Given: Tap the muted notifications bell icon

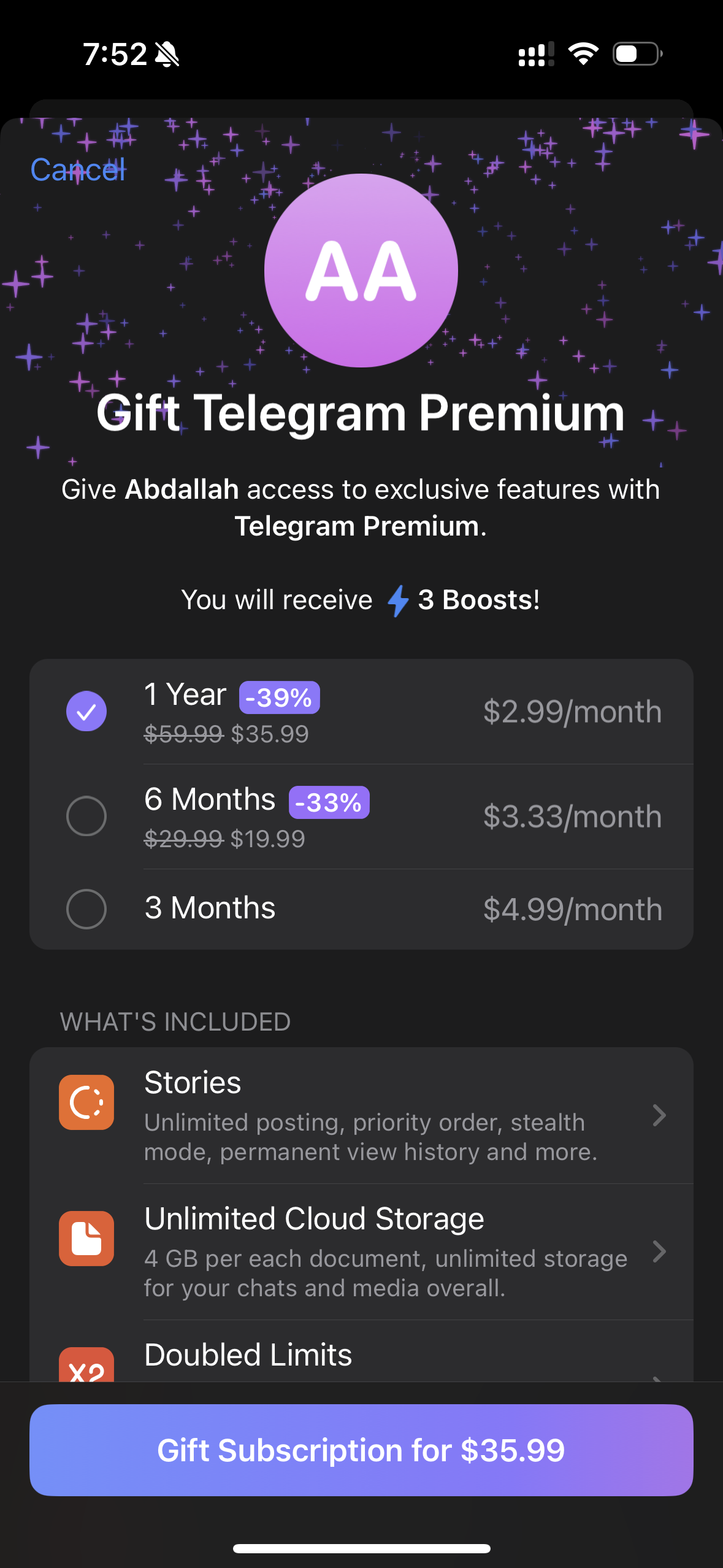Looking at the screenshot, I should tap(166, 54).
